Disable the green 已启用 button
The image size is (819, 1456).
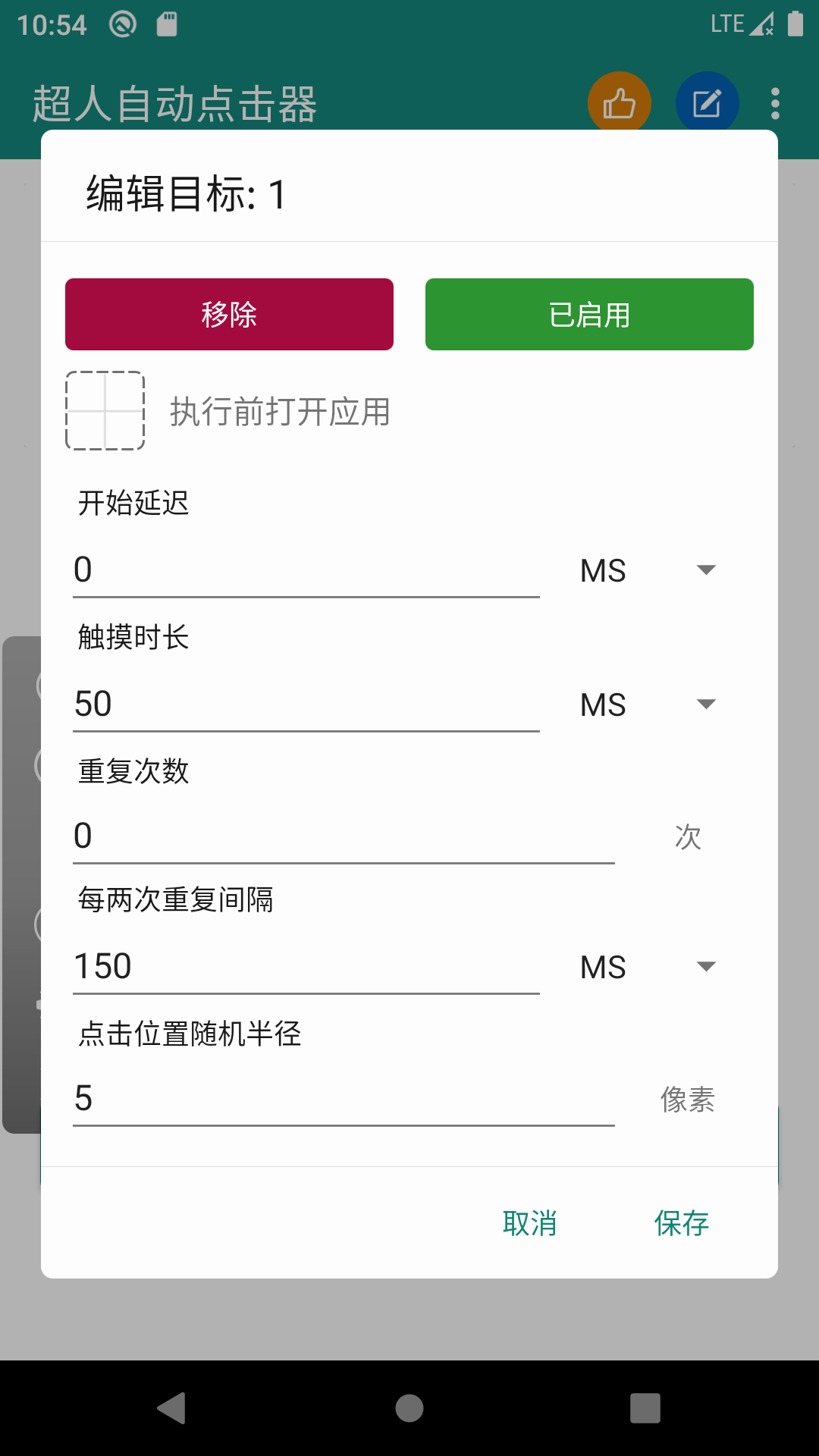coord(588,314)
